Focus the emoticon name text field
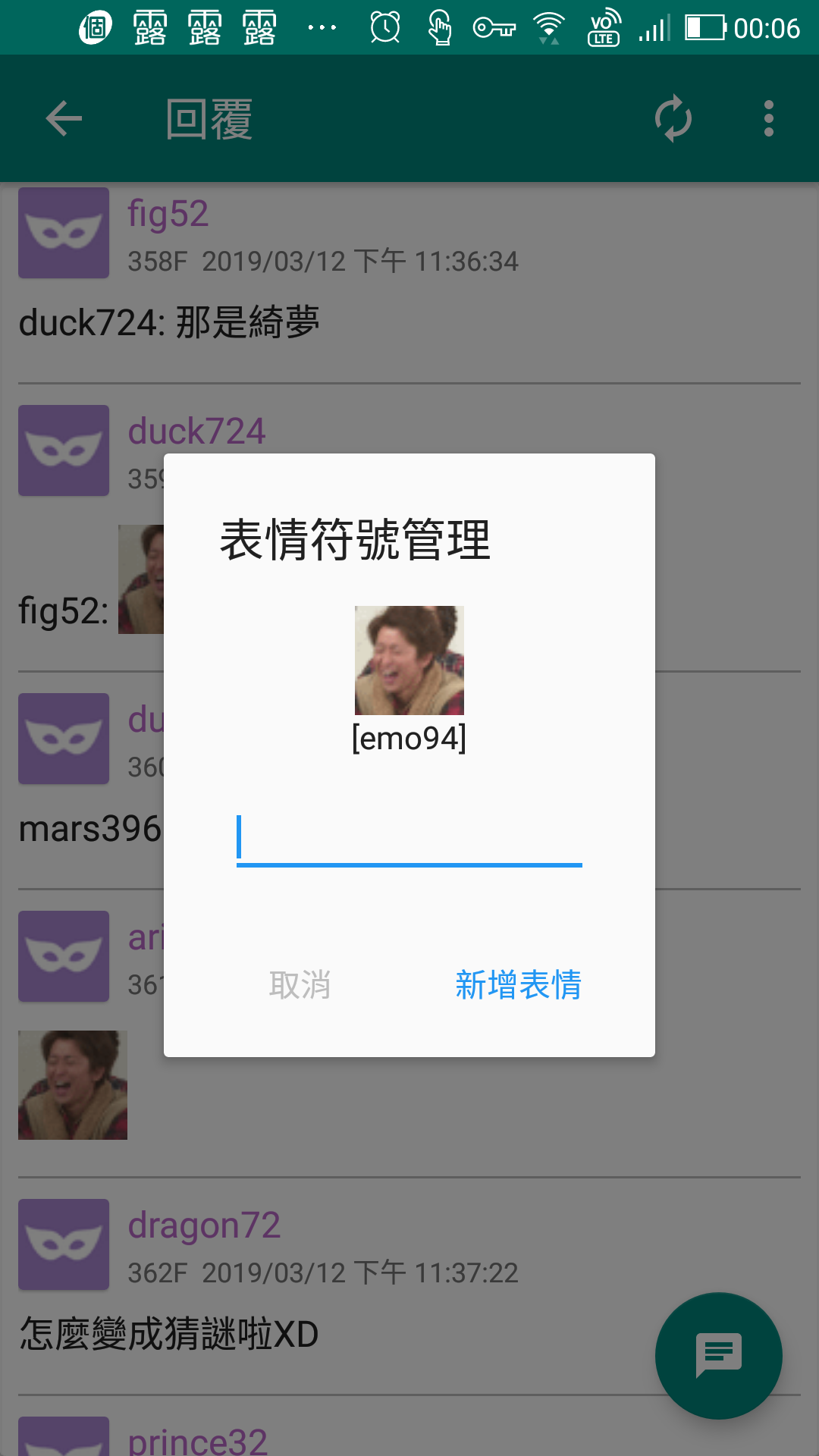 click(409, 839)
